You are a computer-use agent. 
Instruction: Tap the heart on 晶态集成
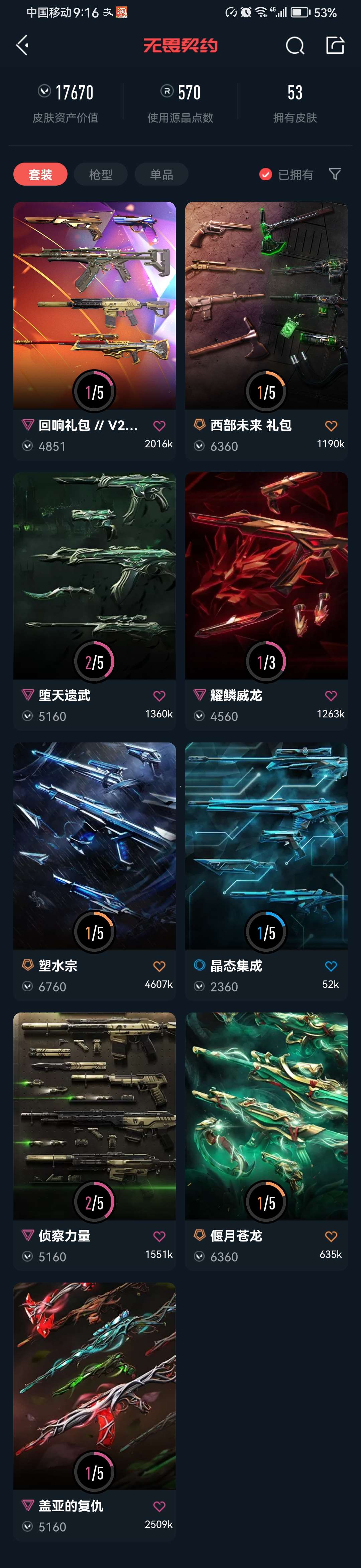tap(331, 966)
